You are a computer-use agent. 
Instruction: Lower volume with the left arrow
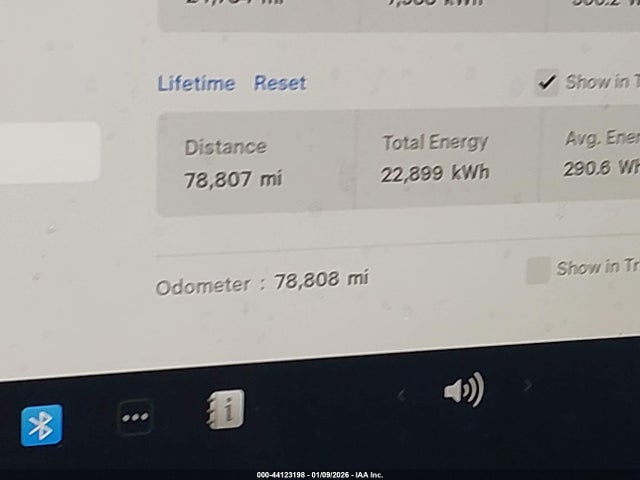(x=401, y=396)
